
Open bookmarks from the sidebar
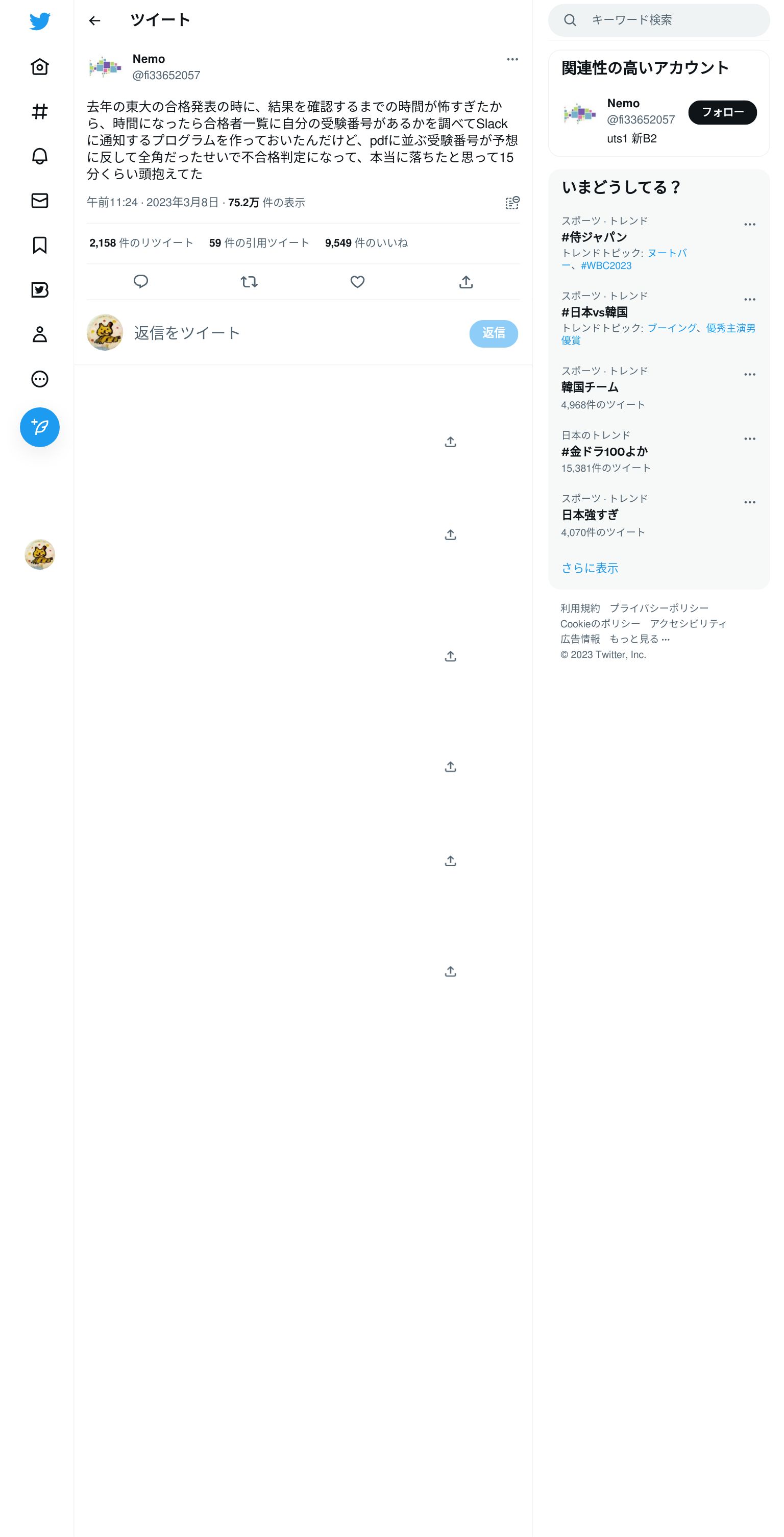[40, 245]
